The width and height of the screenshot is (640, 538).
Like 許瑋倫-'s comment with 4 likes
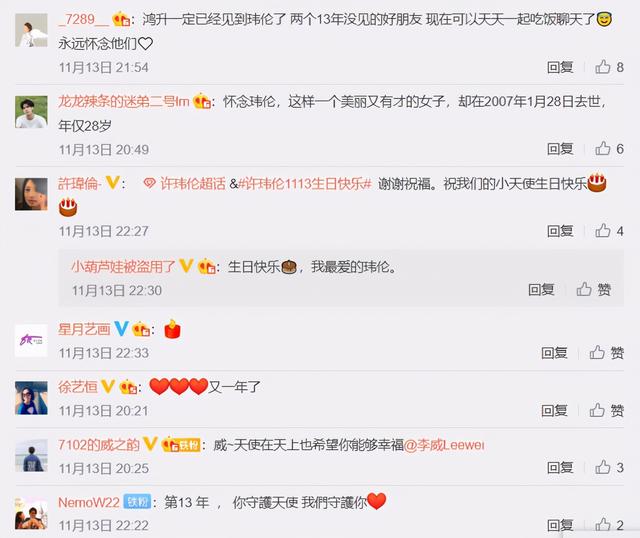pyautogui.click(x=609, y=231)
